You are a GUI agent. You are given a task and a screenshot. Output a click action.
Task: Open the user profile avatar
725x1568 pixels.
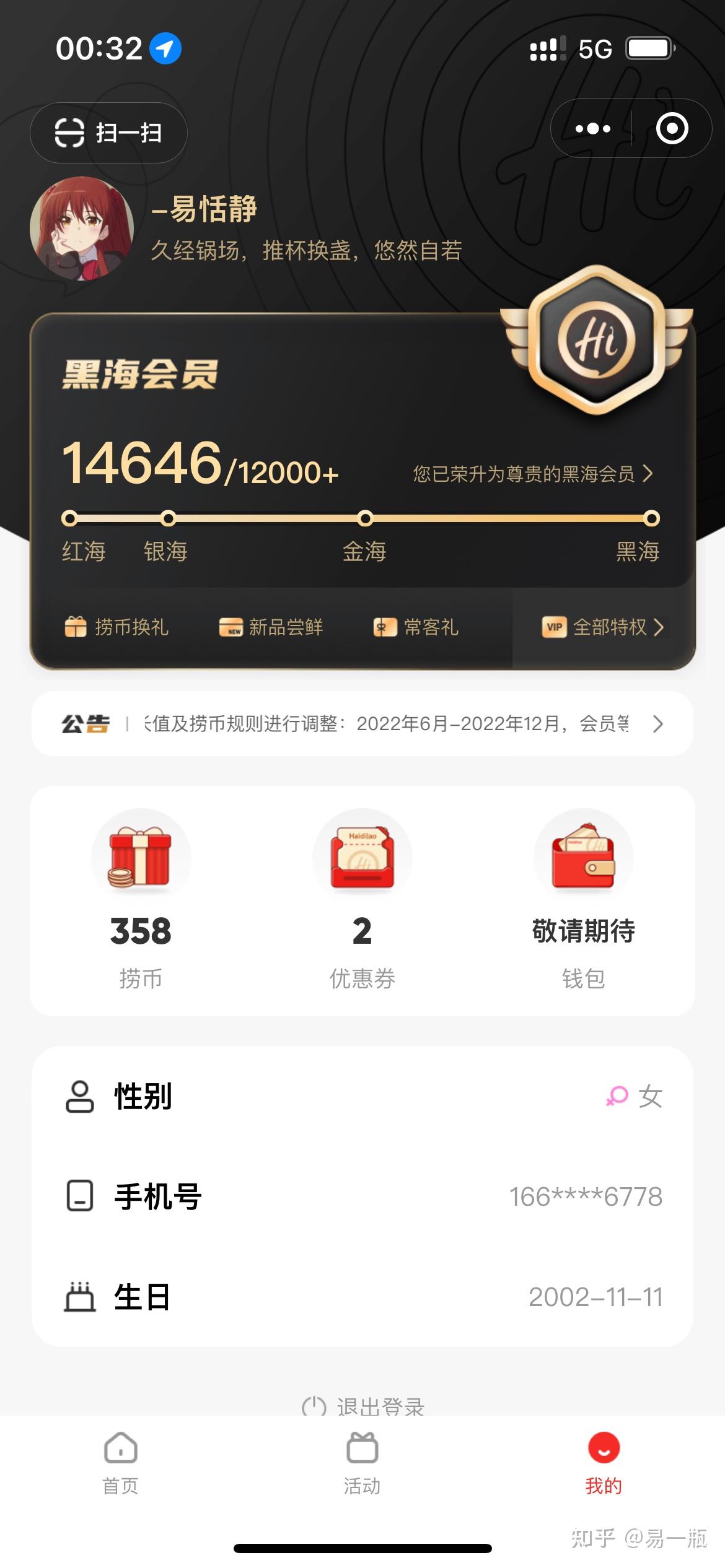tap(82, 229)
